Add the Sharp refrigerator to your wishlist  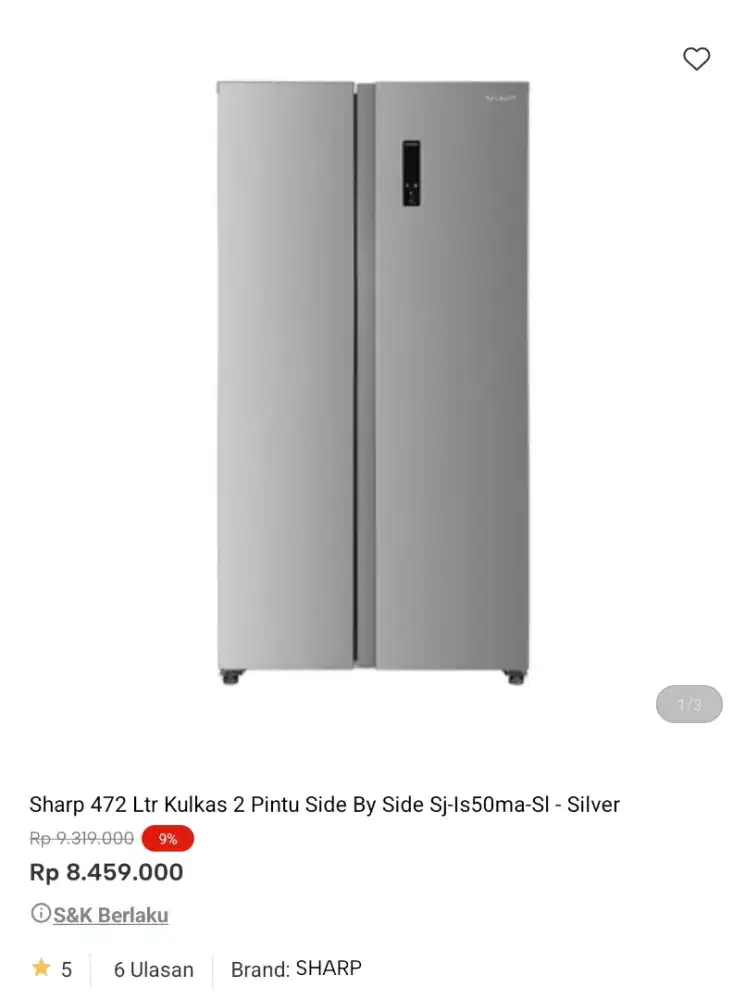(697, 58)
